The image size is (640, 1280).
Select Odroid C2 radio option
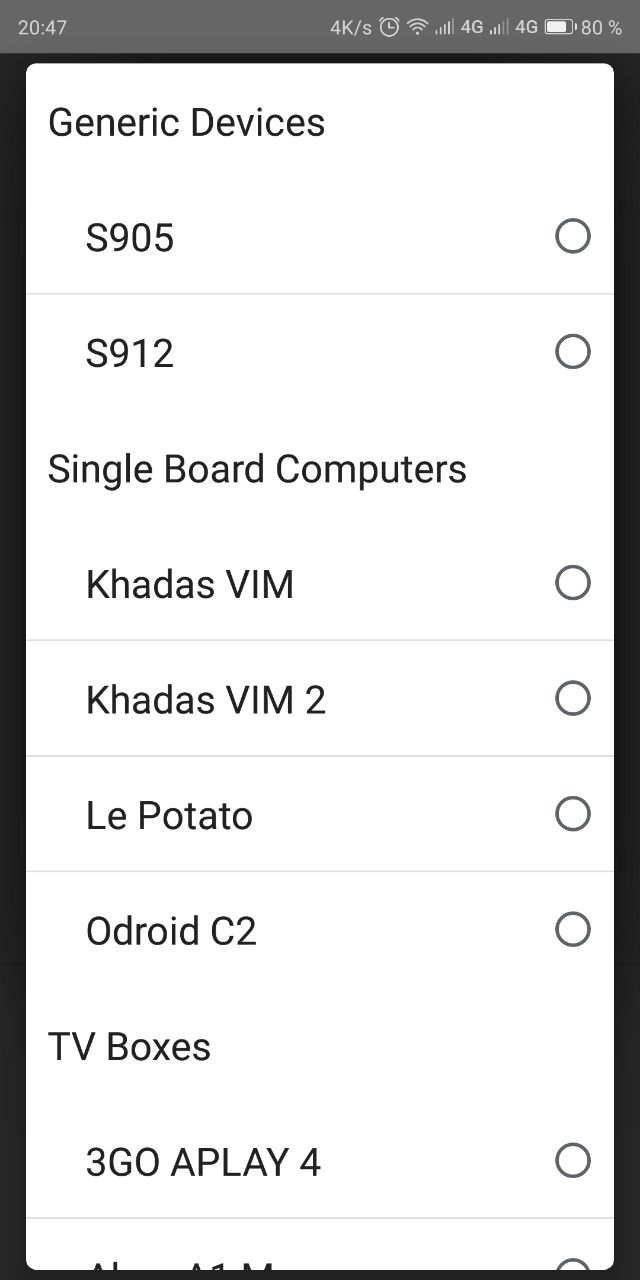[x=320, y=930]
